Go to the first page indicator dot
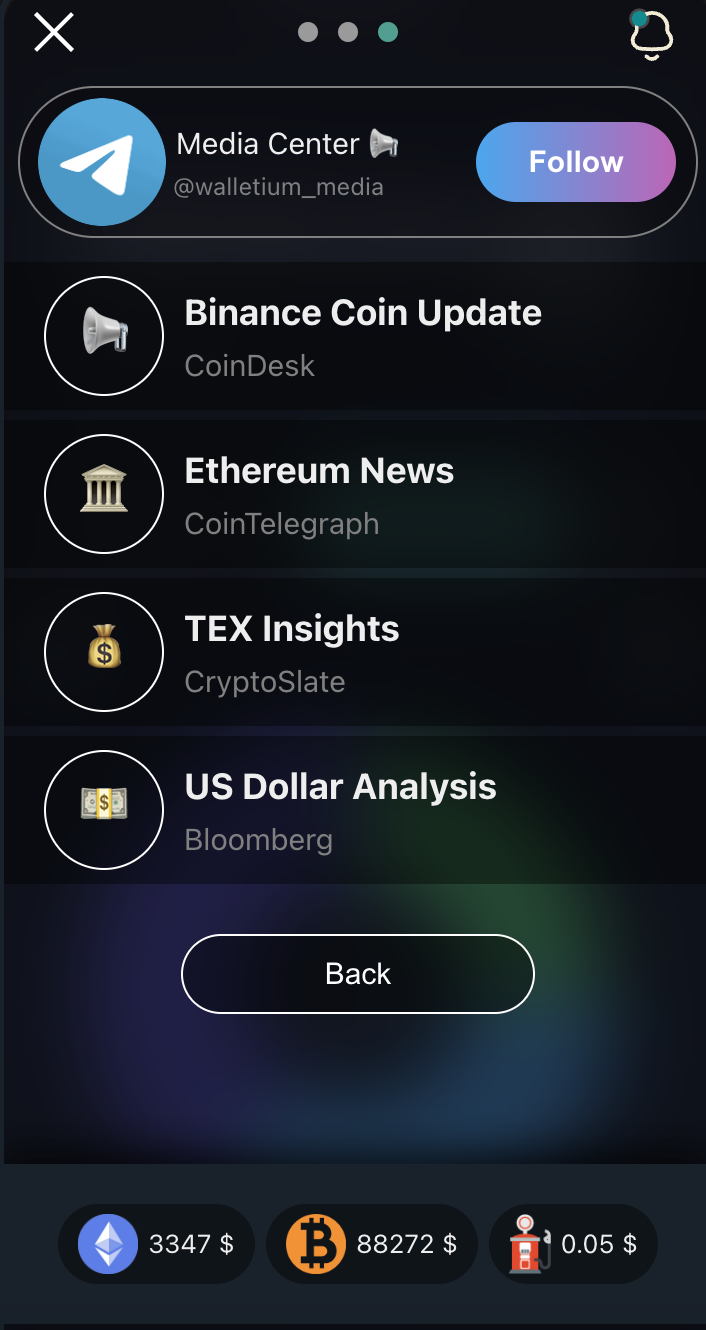 pyautogui.click(x=308, y=32)
